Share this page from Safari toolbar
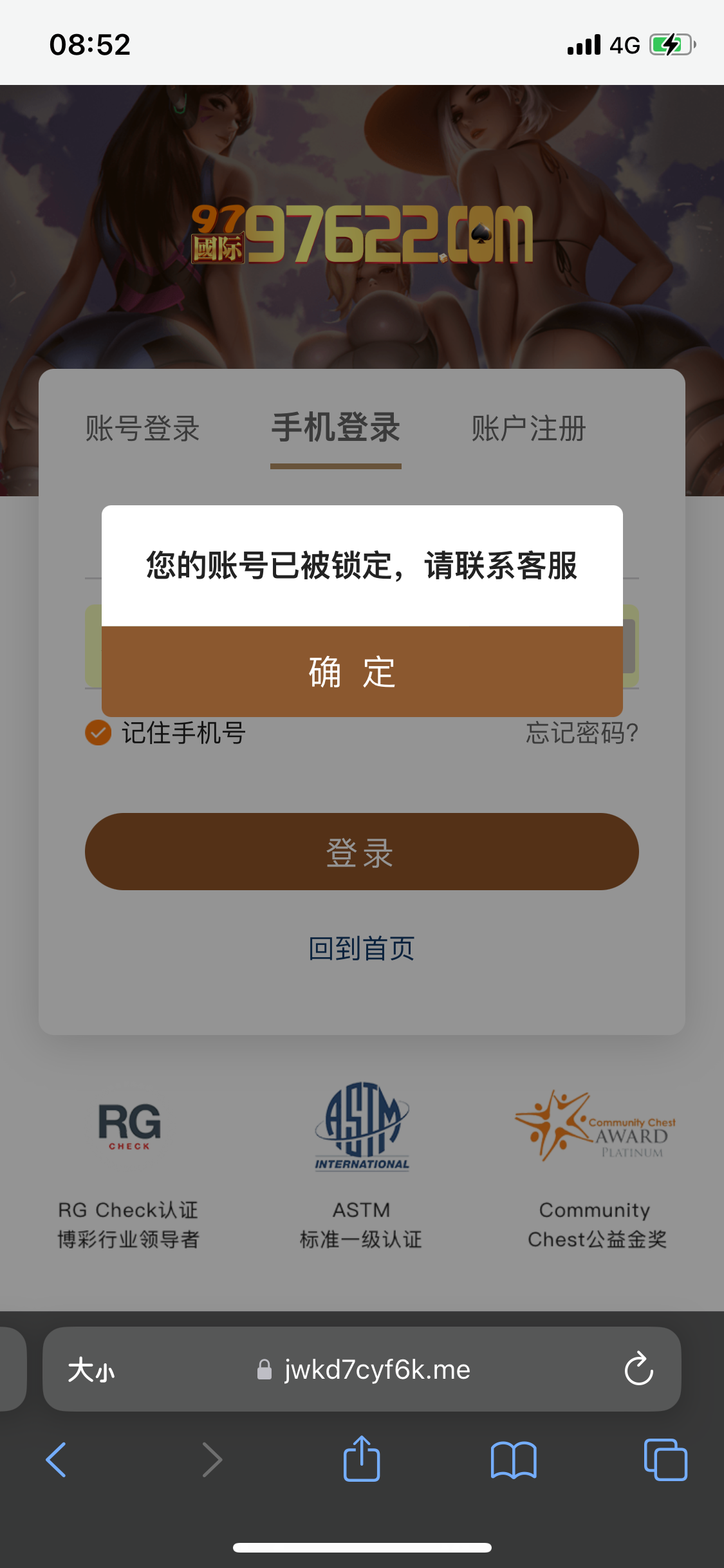This screenshot has height=1568, width=724. (362, 1460)
